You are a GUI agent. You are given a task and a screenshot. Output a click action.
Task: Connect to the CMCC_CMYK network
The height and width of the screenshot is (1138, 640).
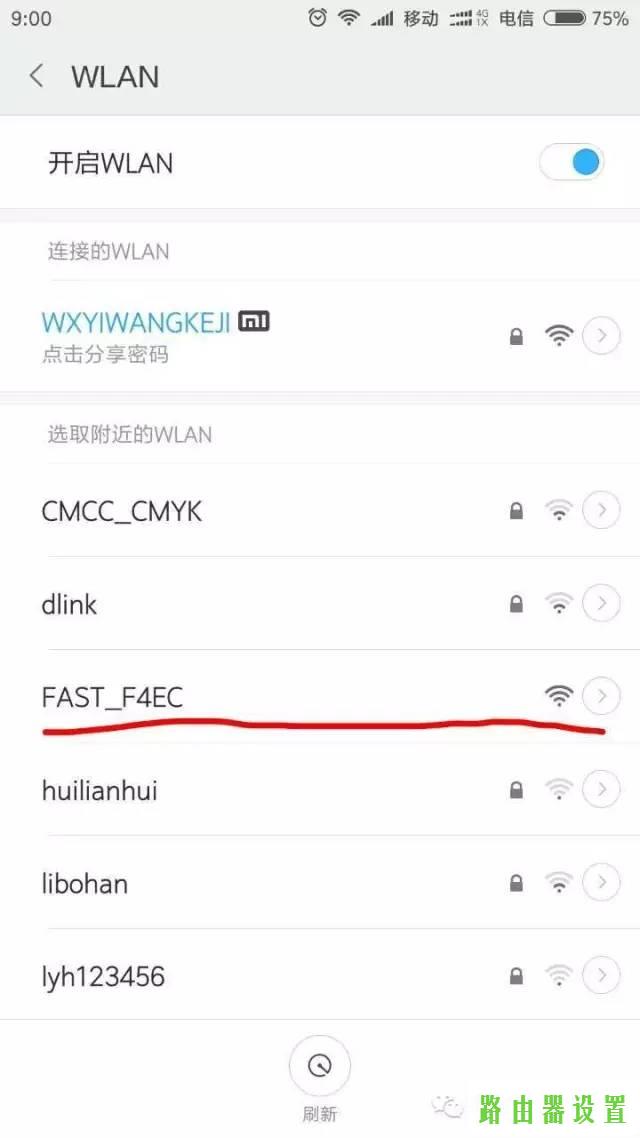pyautogui.click(x=122, y=511)
